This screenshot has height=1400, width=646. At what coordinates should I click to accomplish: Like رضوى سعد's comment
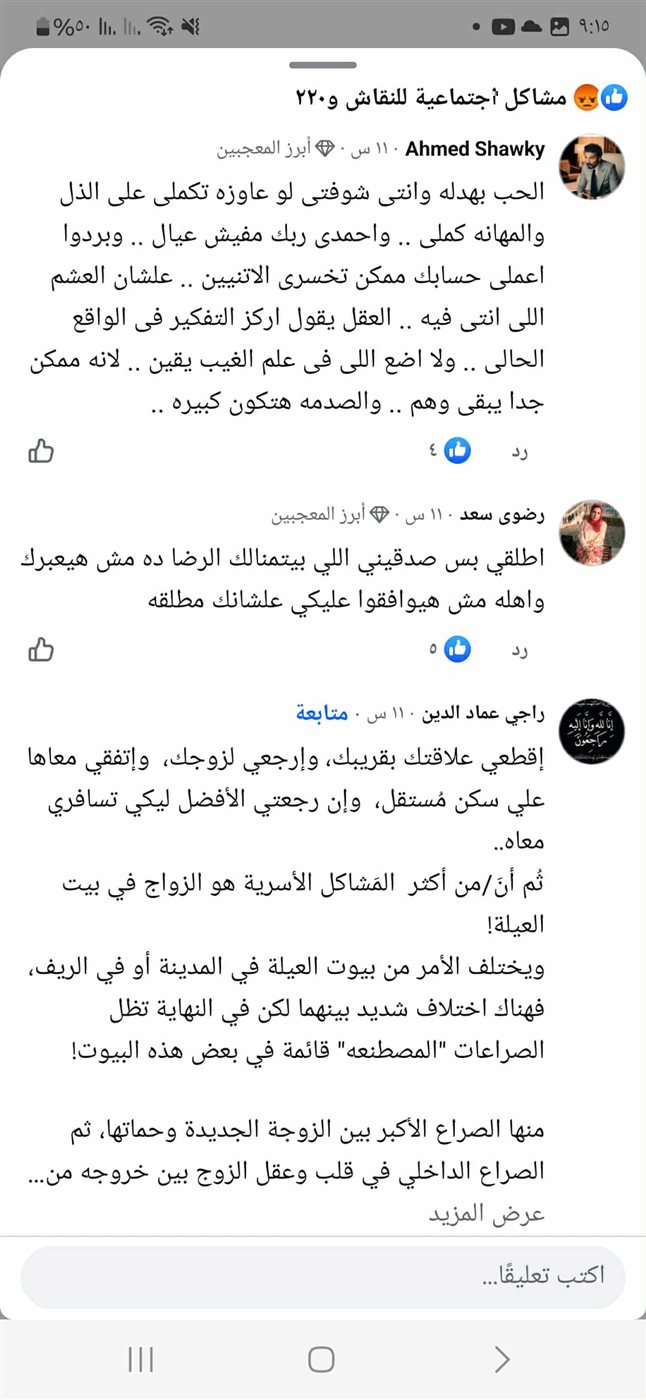(41, 650)
